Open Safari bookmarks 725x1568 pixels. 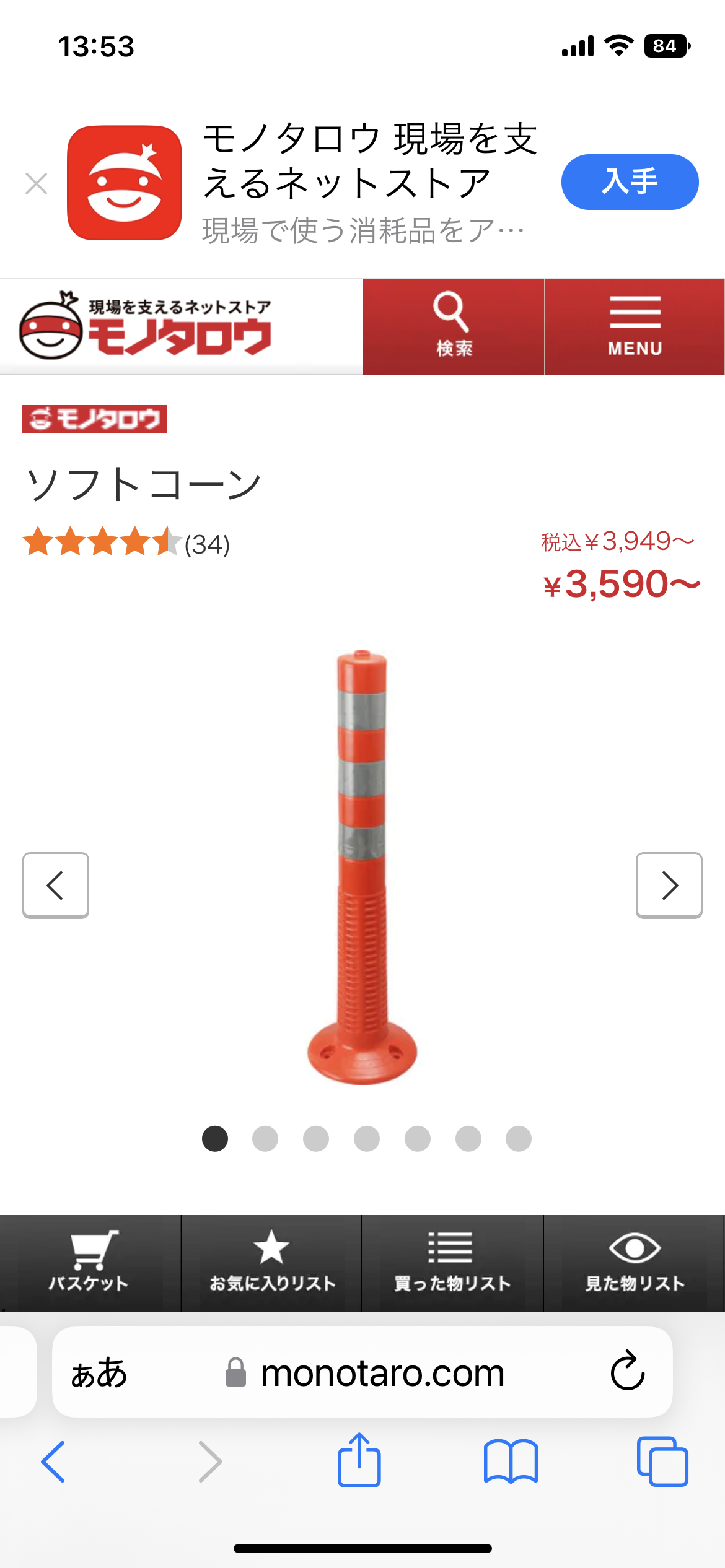pos(511,1461)
